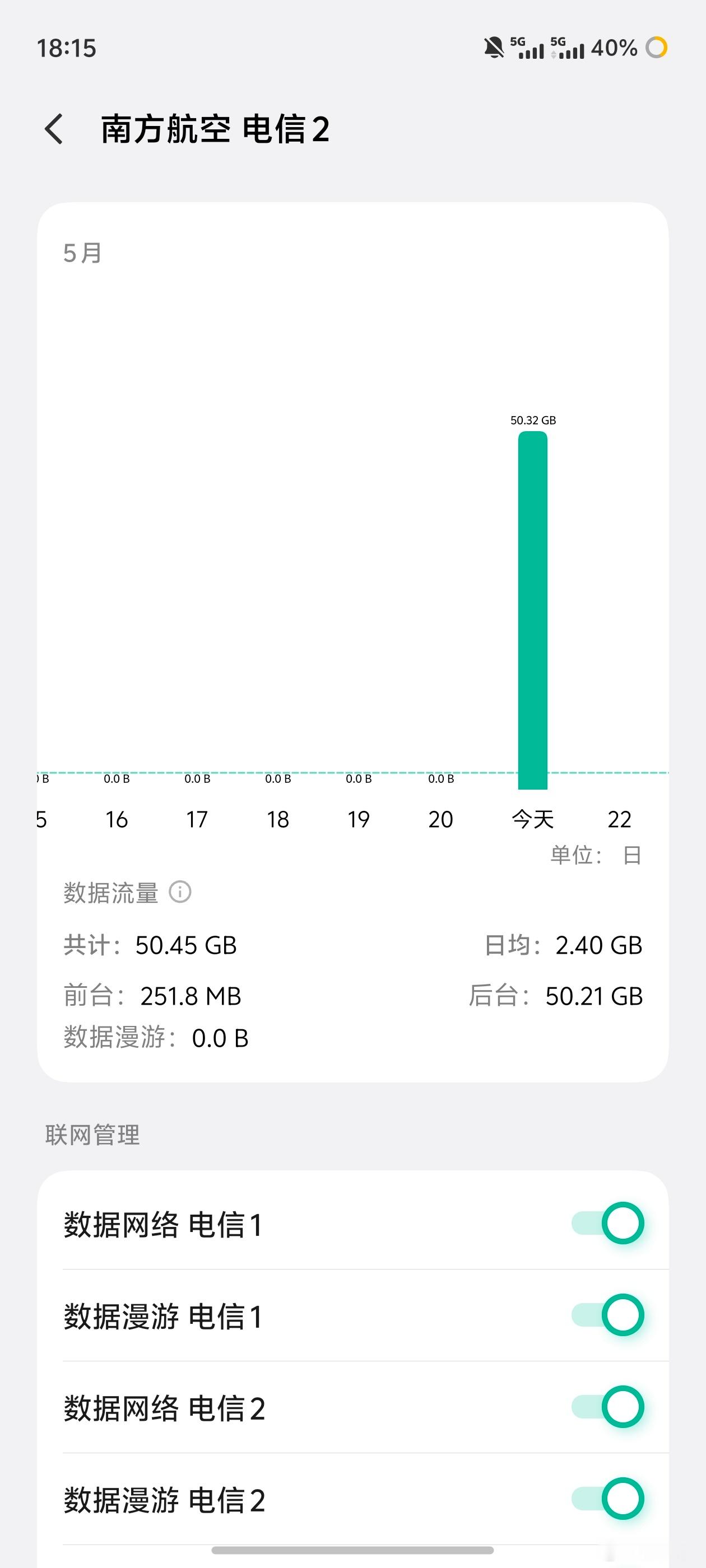Select day 16 in the usage chart

tap(117, 819)
